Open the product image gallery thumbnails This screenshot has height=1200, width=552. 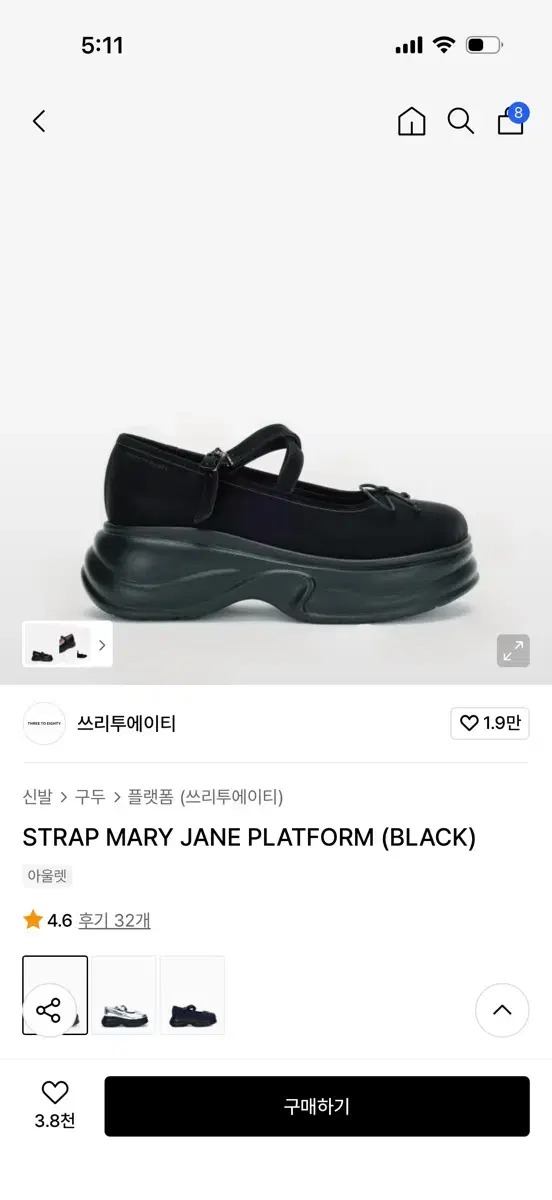pos(68,644)
